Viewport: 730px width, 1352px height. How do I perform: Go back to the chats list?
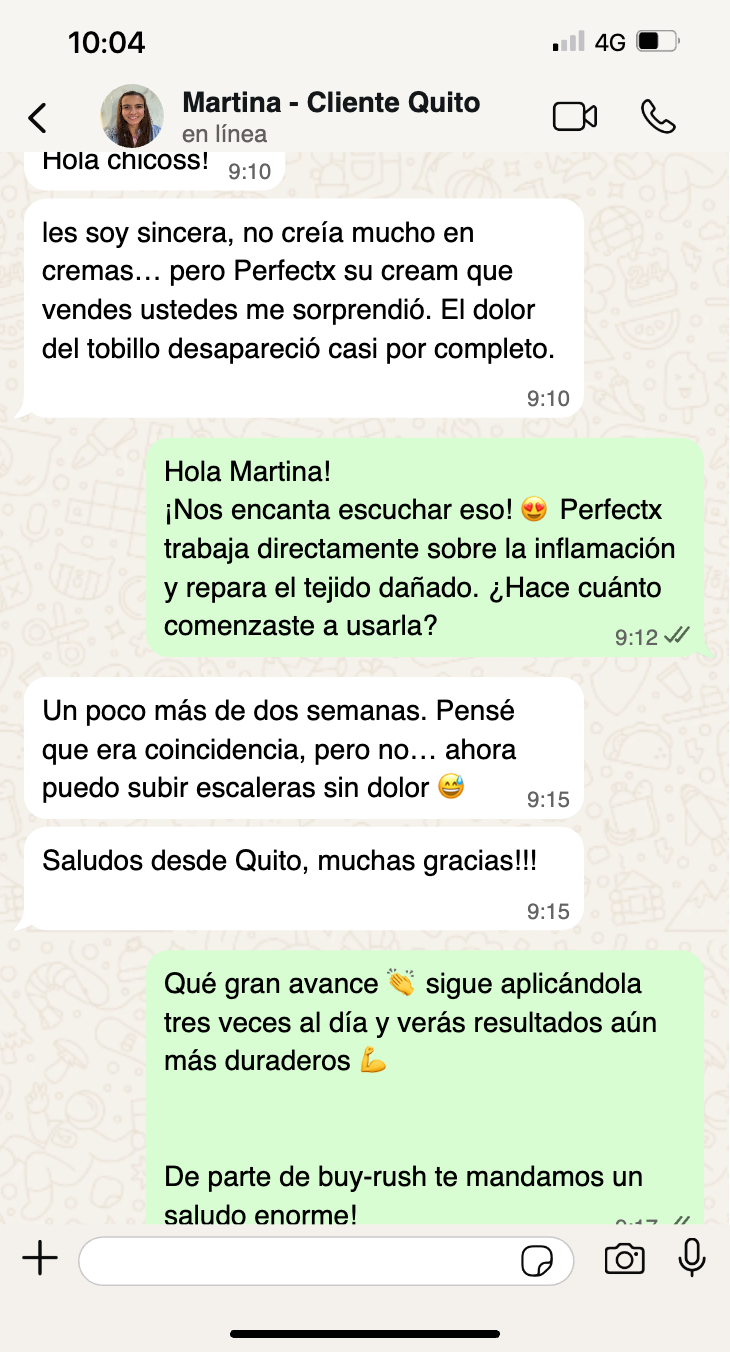37,117
